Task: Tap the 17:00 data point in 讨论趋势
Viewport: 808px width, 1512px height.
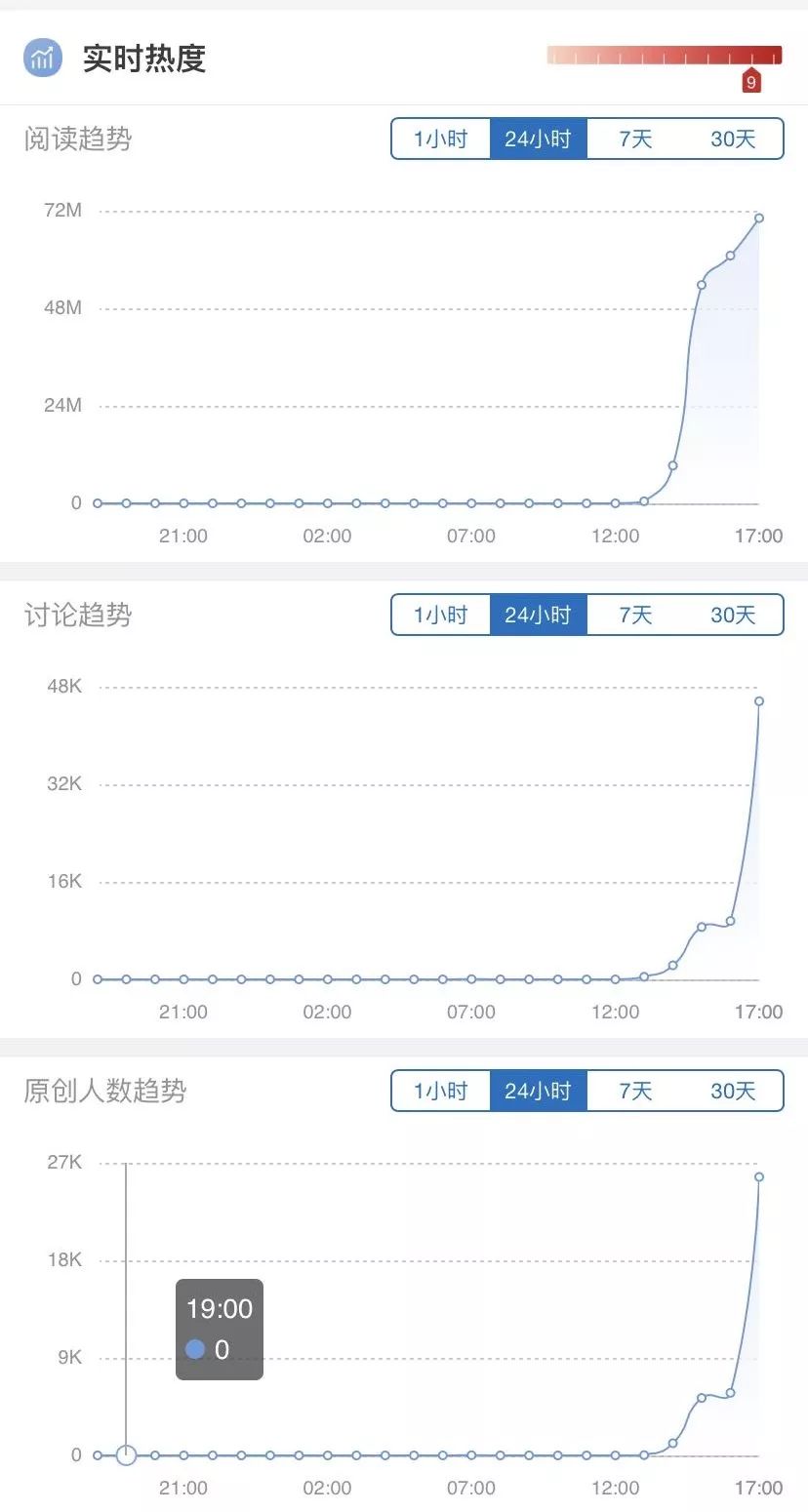Action: coord(759,700)
